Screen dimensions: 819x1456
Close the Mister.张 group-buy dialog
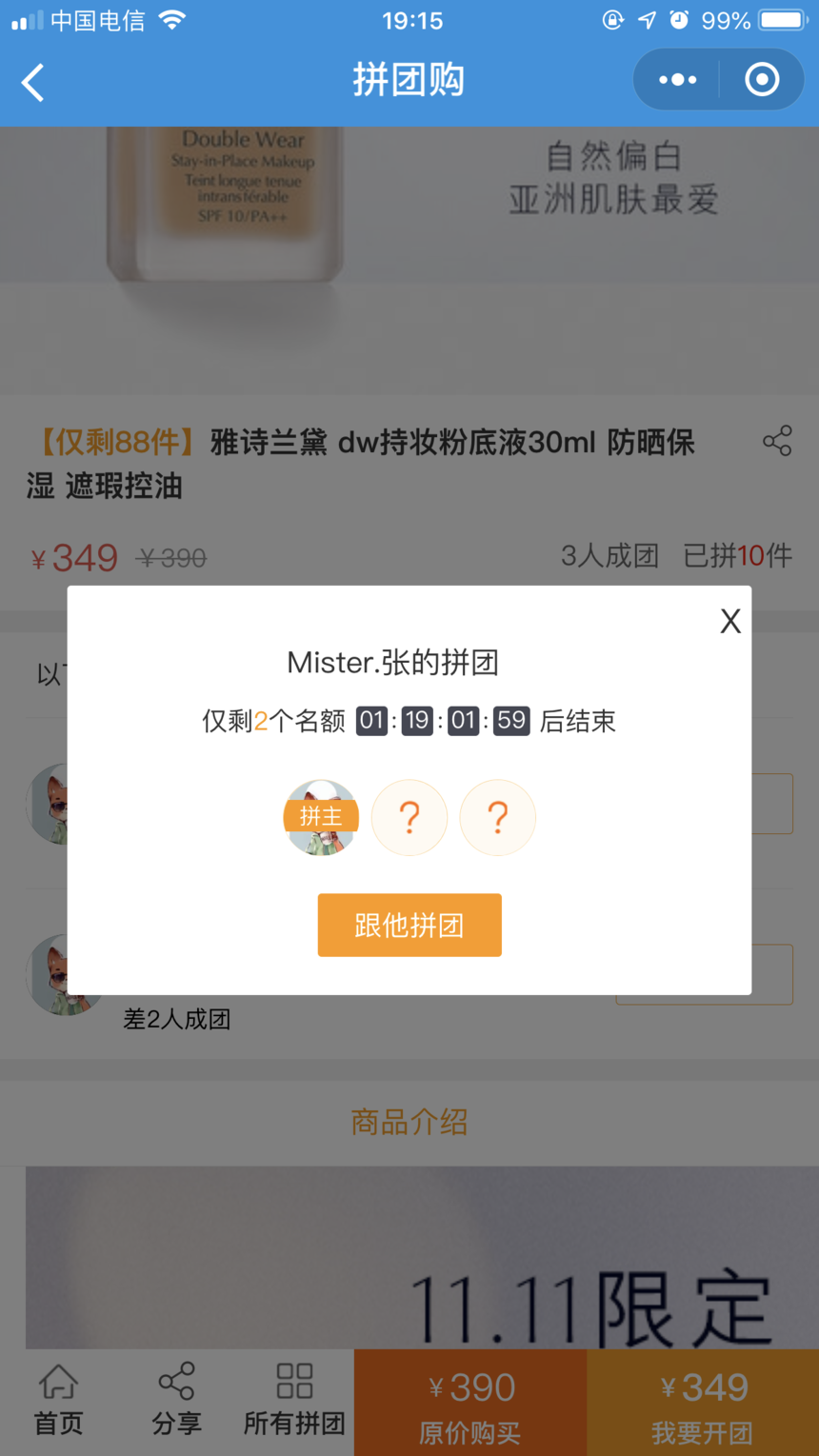[730, 622]
